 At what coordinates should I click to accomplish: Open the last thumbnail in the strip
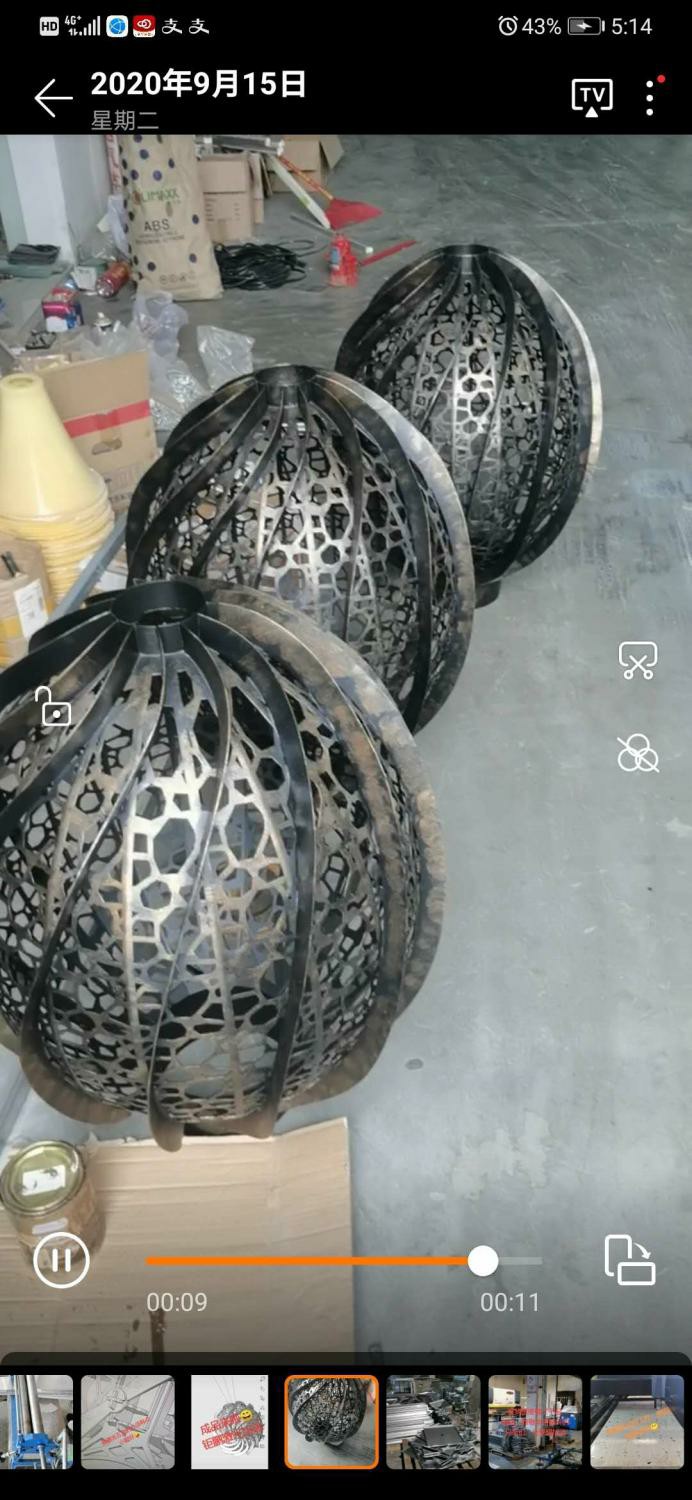638,1422
